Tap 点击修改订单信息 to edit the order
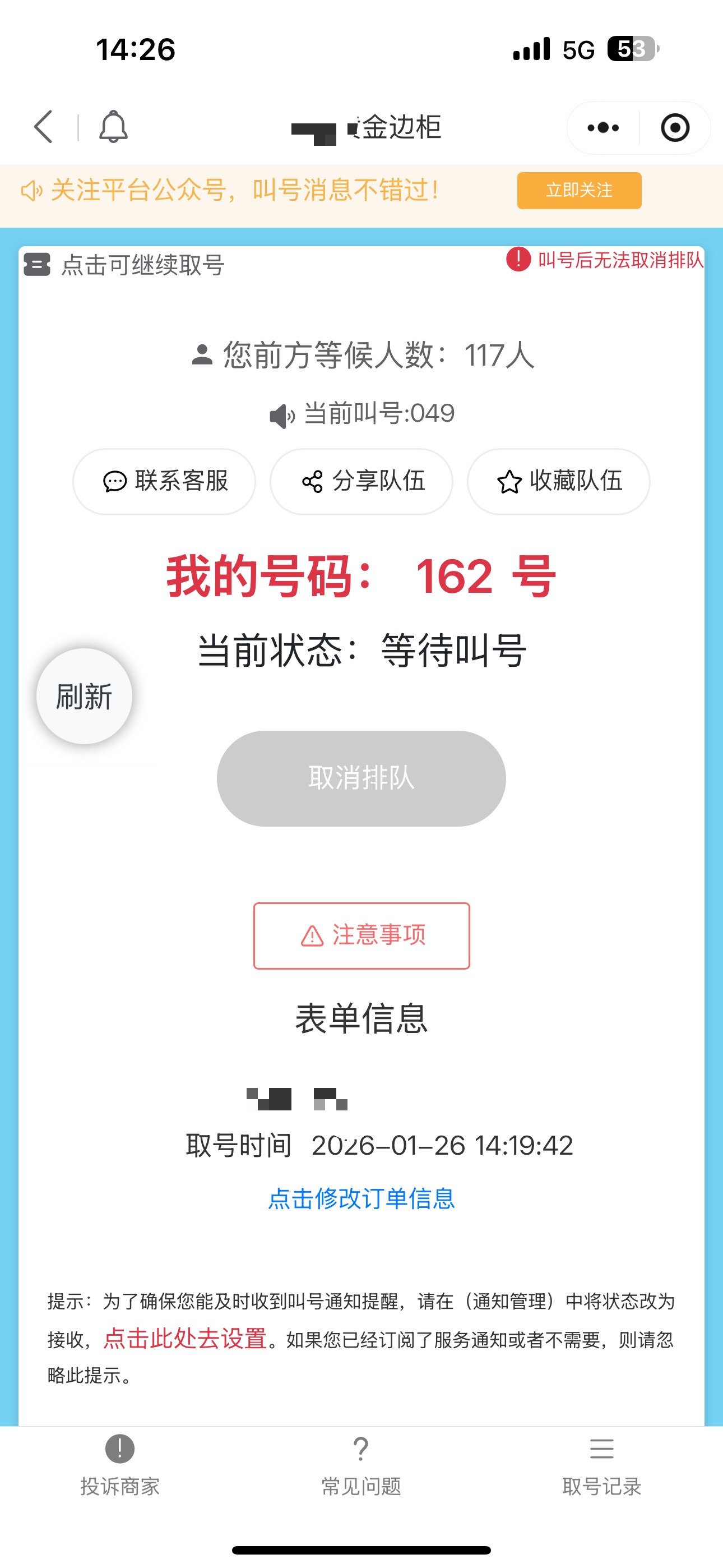The height and width of the screenshot is (1568, 723). (361, 1198)
